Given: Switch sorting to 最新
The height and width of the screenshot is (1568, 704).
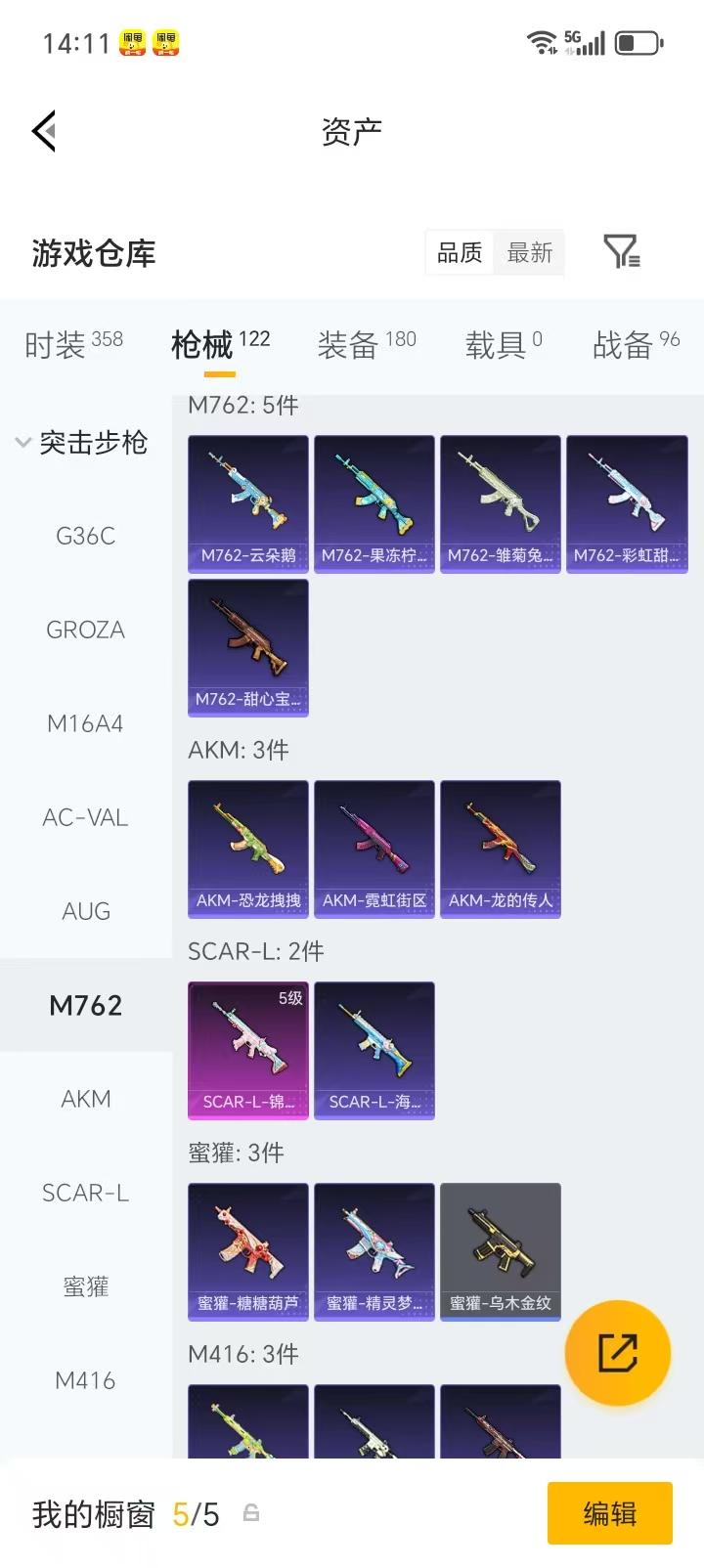Looking at the screenshot, I should 529,252.
